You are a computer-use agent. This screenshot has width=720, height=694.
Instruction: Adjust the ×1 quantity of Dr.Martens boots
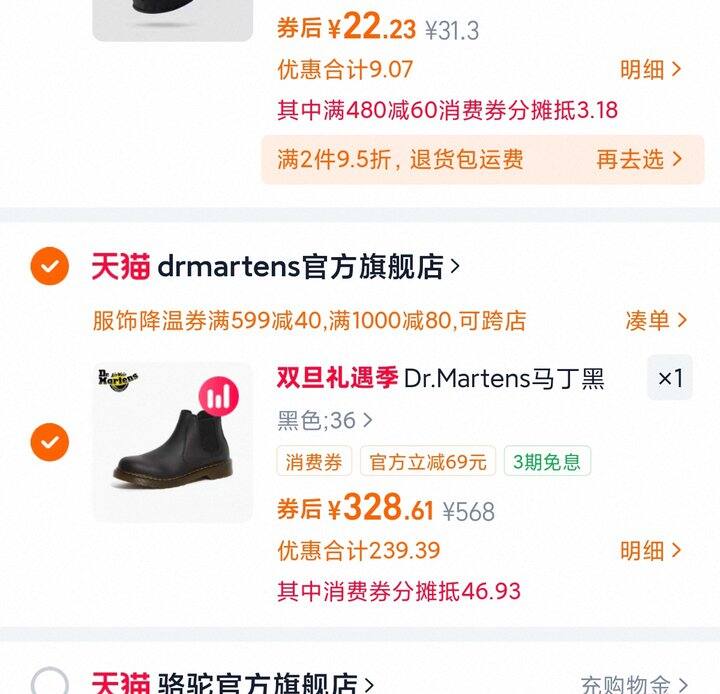(x=669, y=378)
